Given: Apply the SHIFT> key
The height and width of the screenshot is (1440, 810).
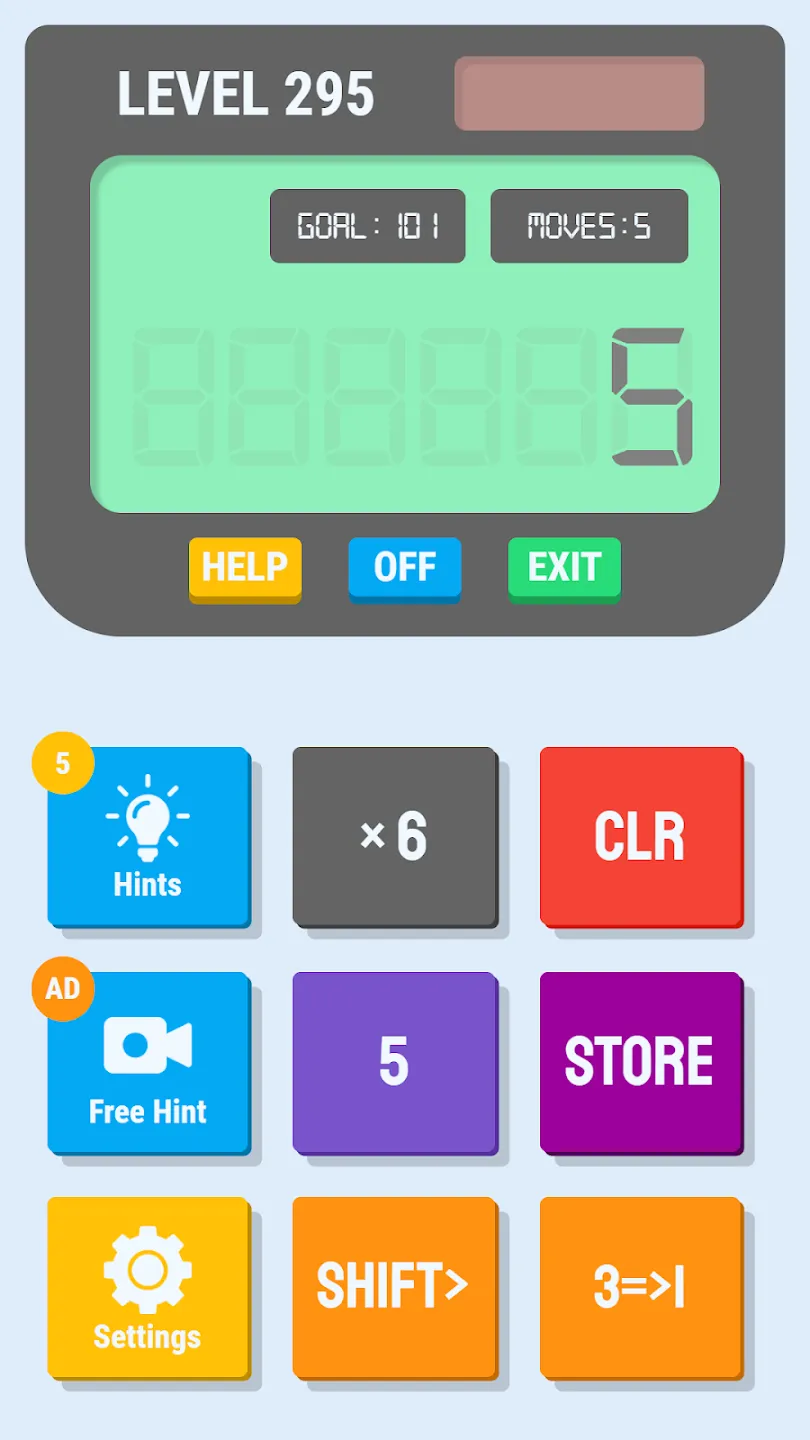Looking at the screenshot, I should [395, 1289].
